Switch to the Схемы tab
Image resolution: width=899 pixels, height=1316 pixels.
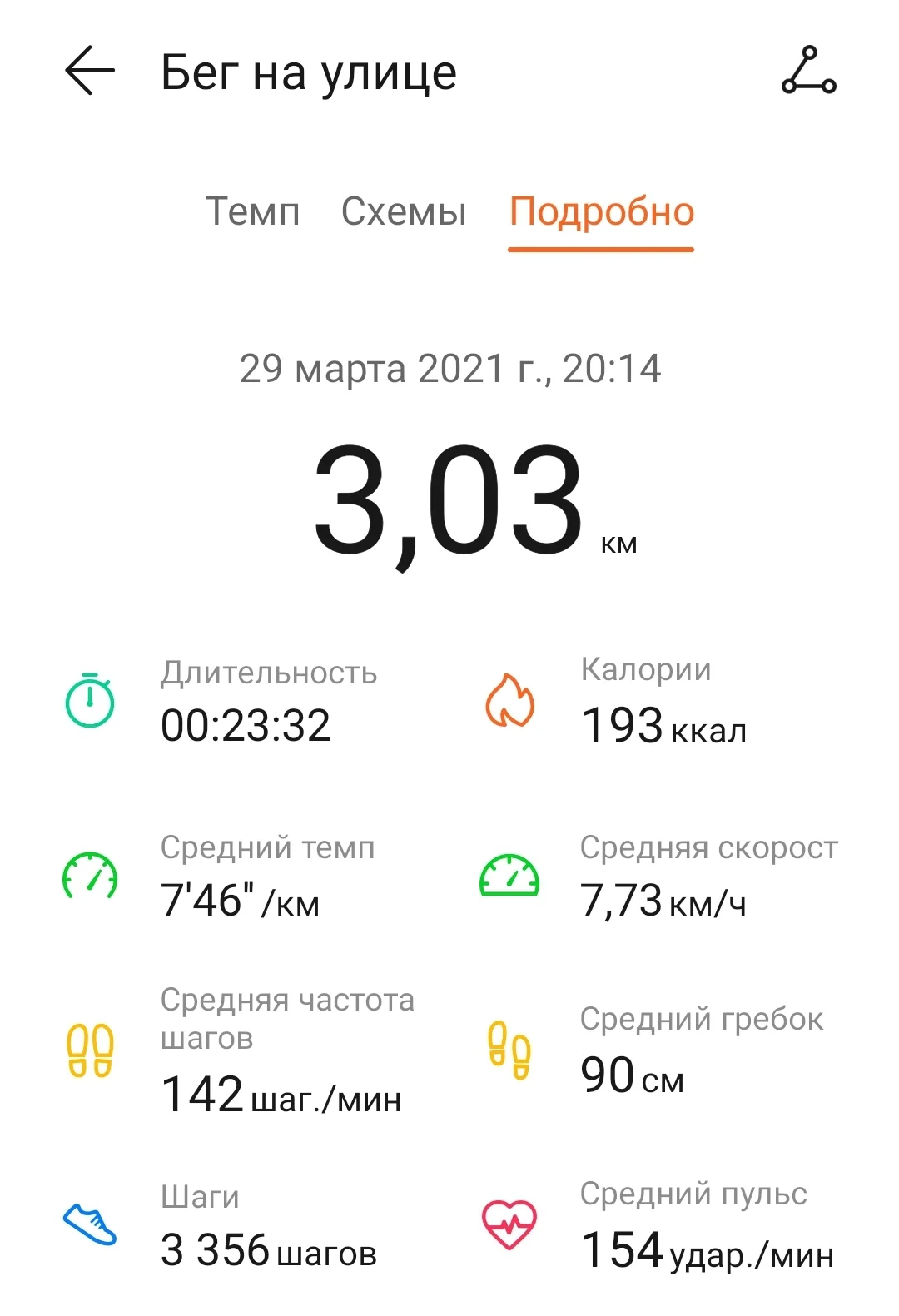[404, 211]
